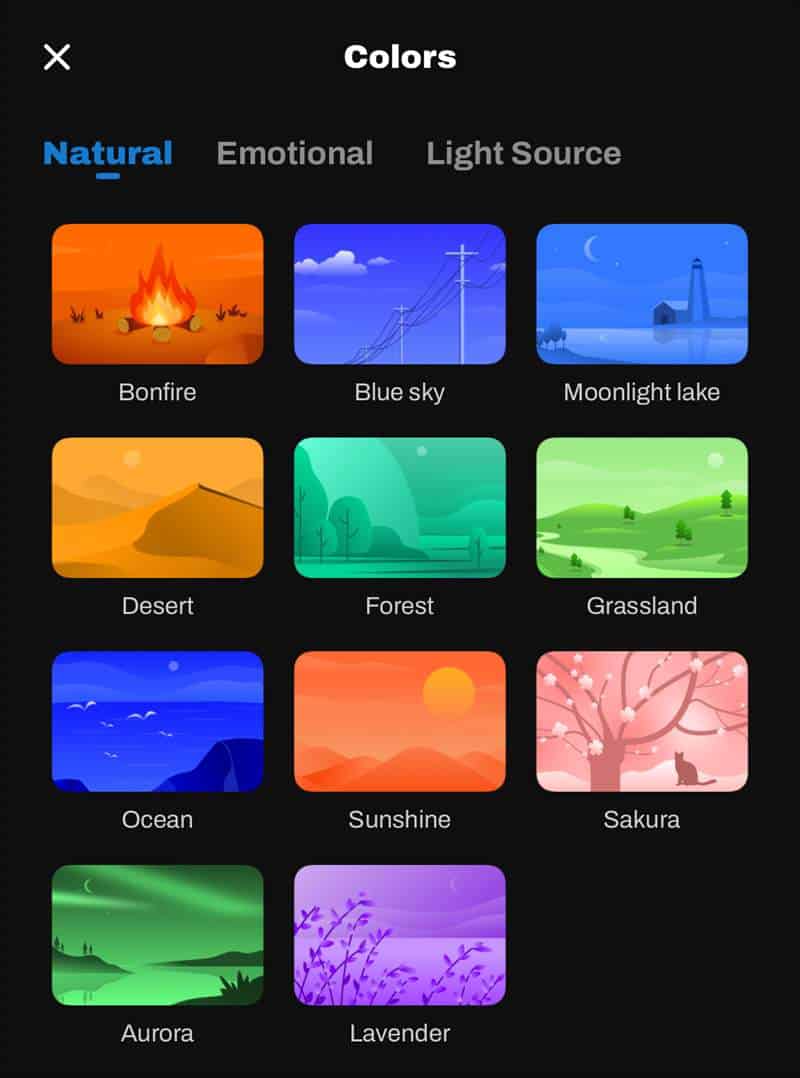This screenshot has height=1078, width=800.
Task: Pick the Ocean color theme
Action: click(x=158, y=722)
